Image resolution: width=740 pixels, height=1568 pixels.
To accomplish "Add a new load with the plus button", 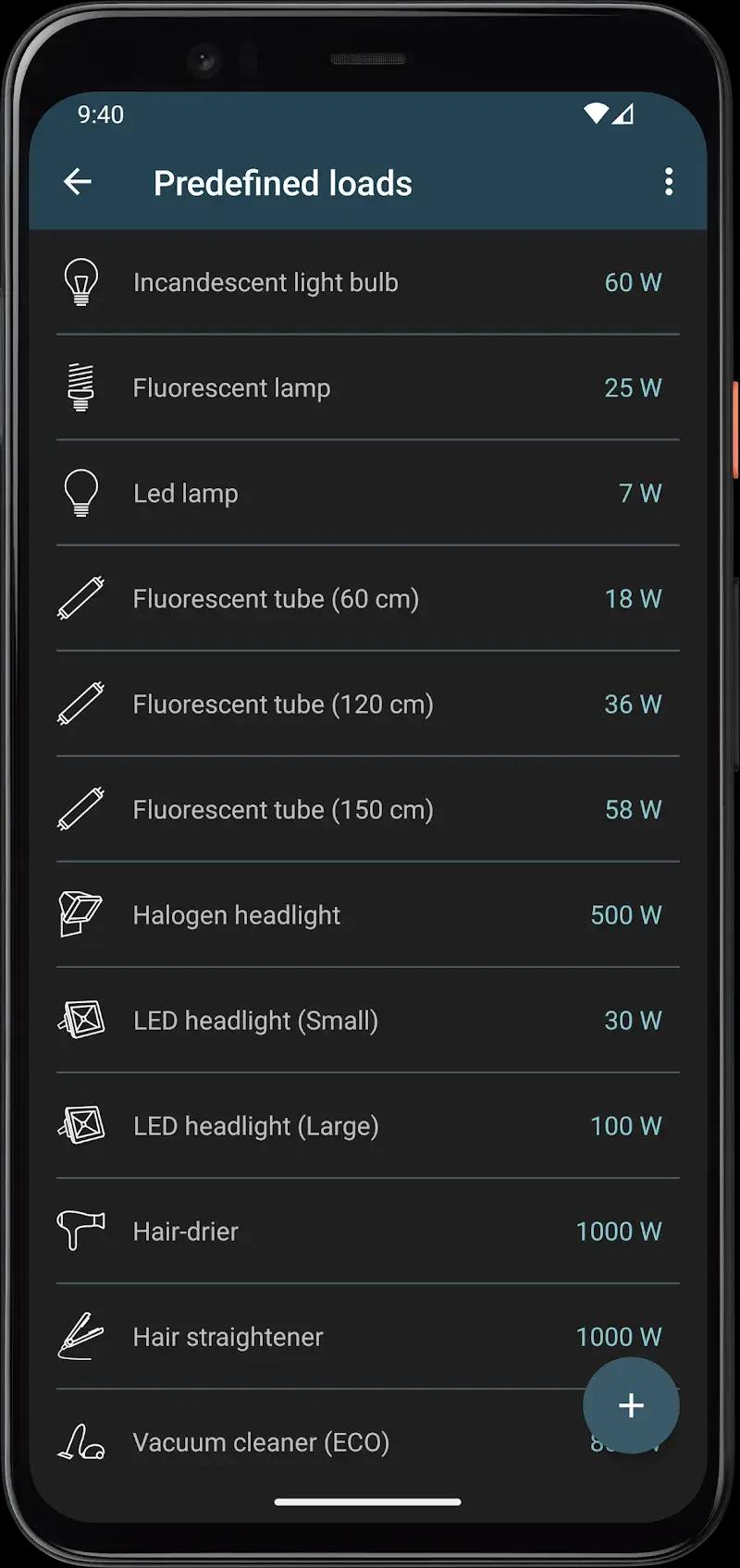I will tap(631, 1405).
